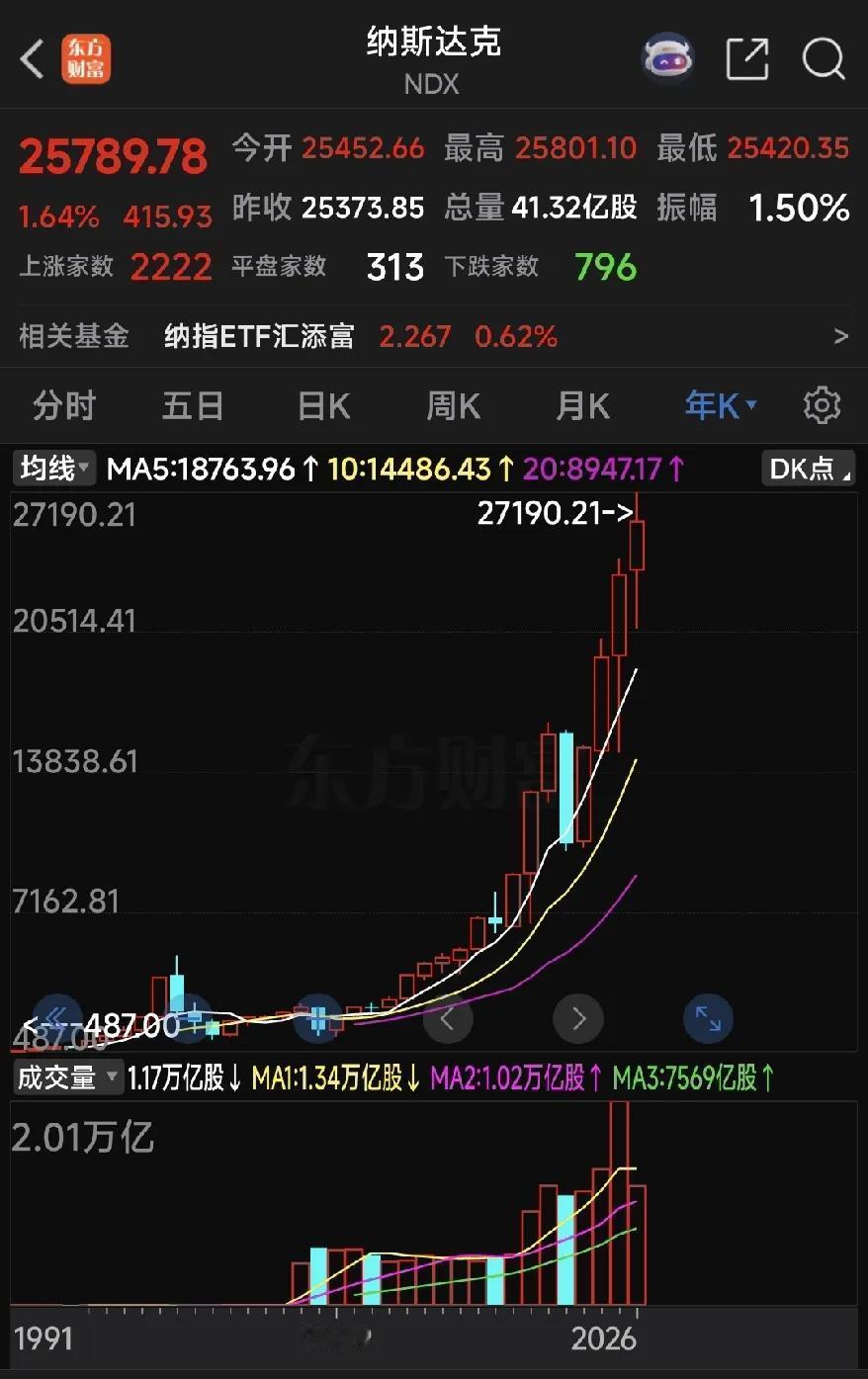Open chart settings gear
This screenshot has width=868, height=1379.
pos(822,405)
